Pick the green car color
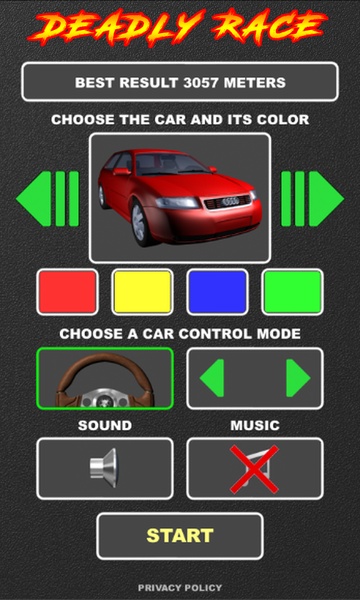The height and width of the screenshot is (600, 360). click(292, 292)
